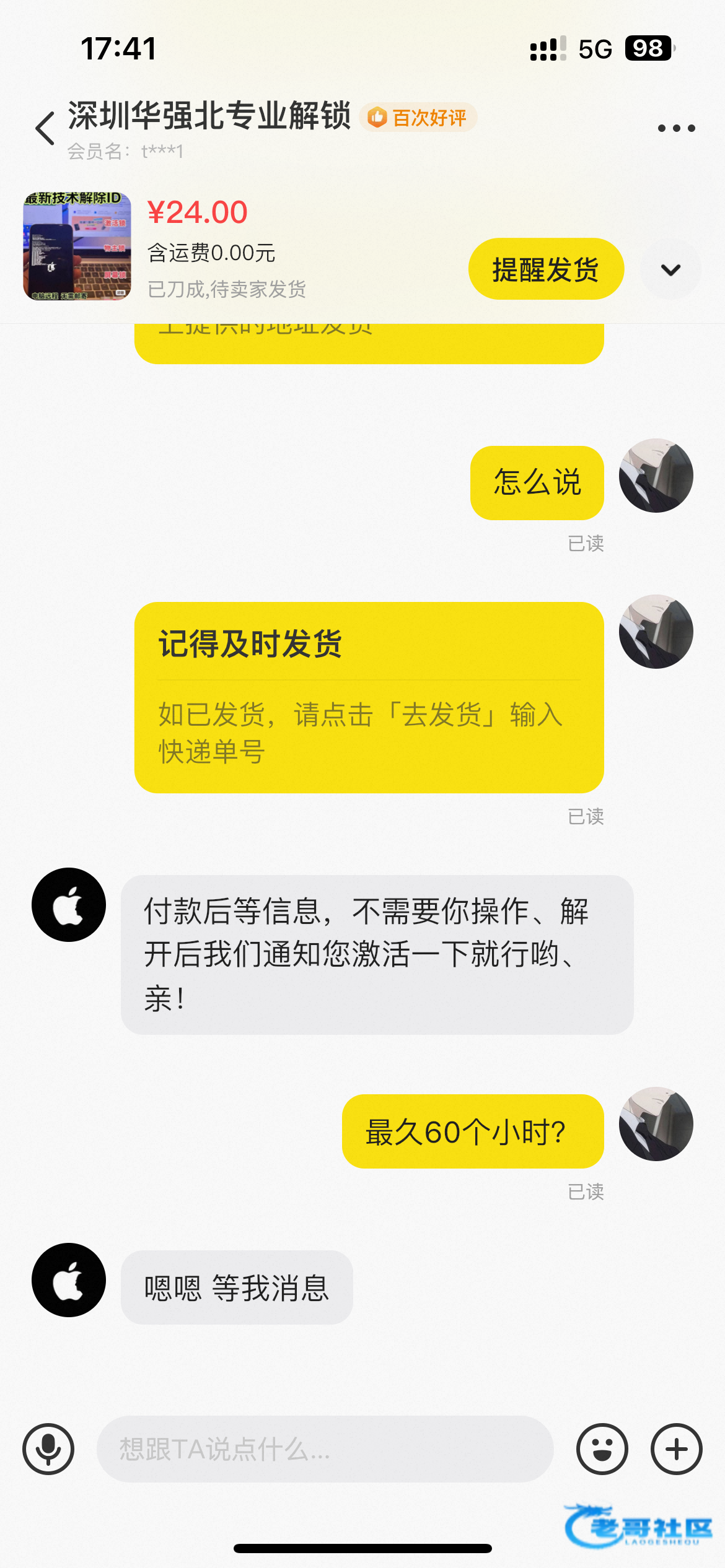Open the ¥24.00 product thumbnail

click(77, 246)
